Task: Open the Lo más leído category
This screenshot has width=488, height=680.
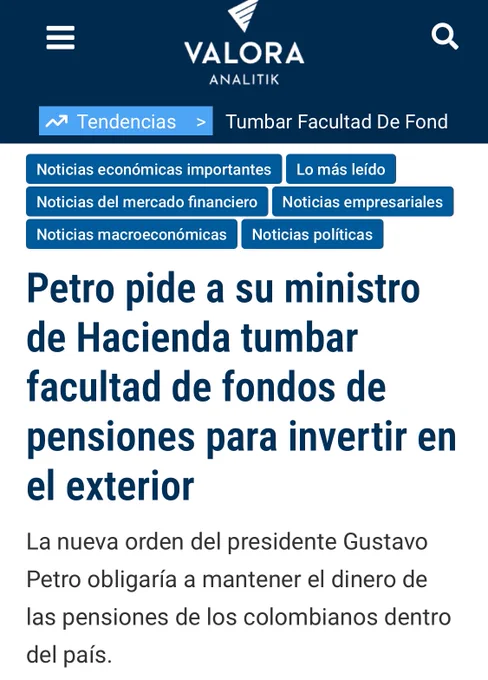Action: pos(341,169)
